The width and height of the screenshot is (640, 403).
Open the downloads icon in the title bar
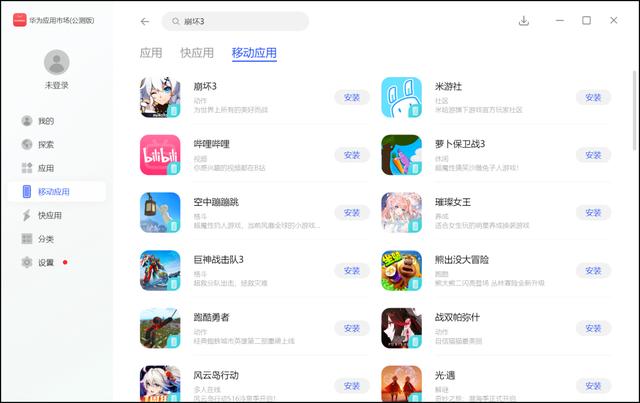(x=524, y=21)
